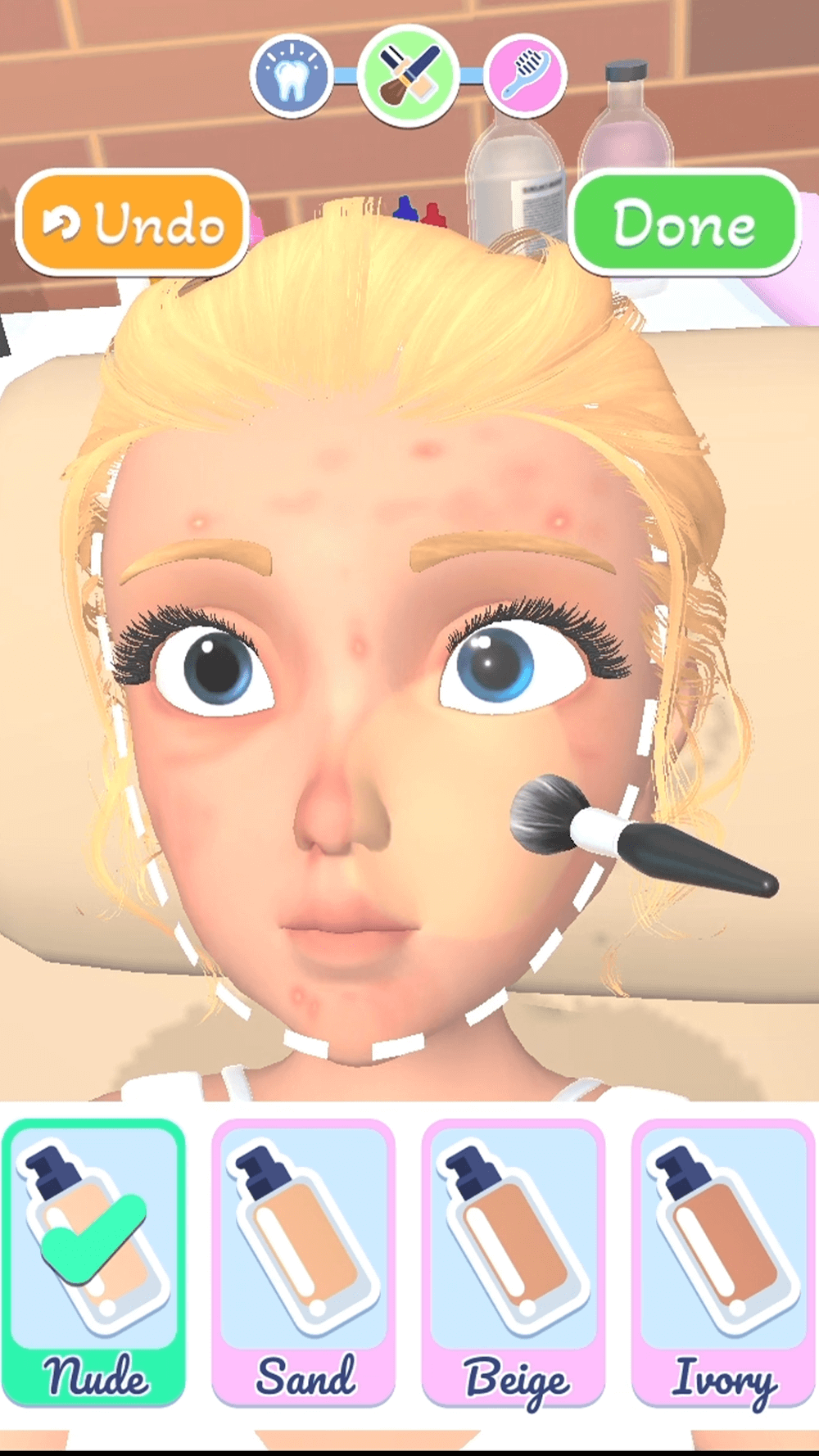Choose the Sand foundation shade

point(304,1261)
